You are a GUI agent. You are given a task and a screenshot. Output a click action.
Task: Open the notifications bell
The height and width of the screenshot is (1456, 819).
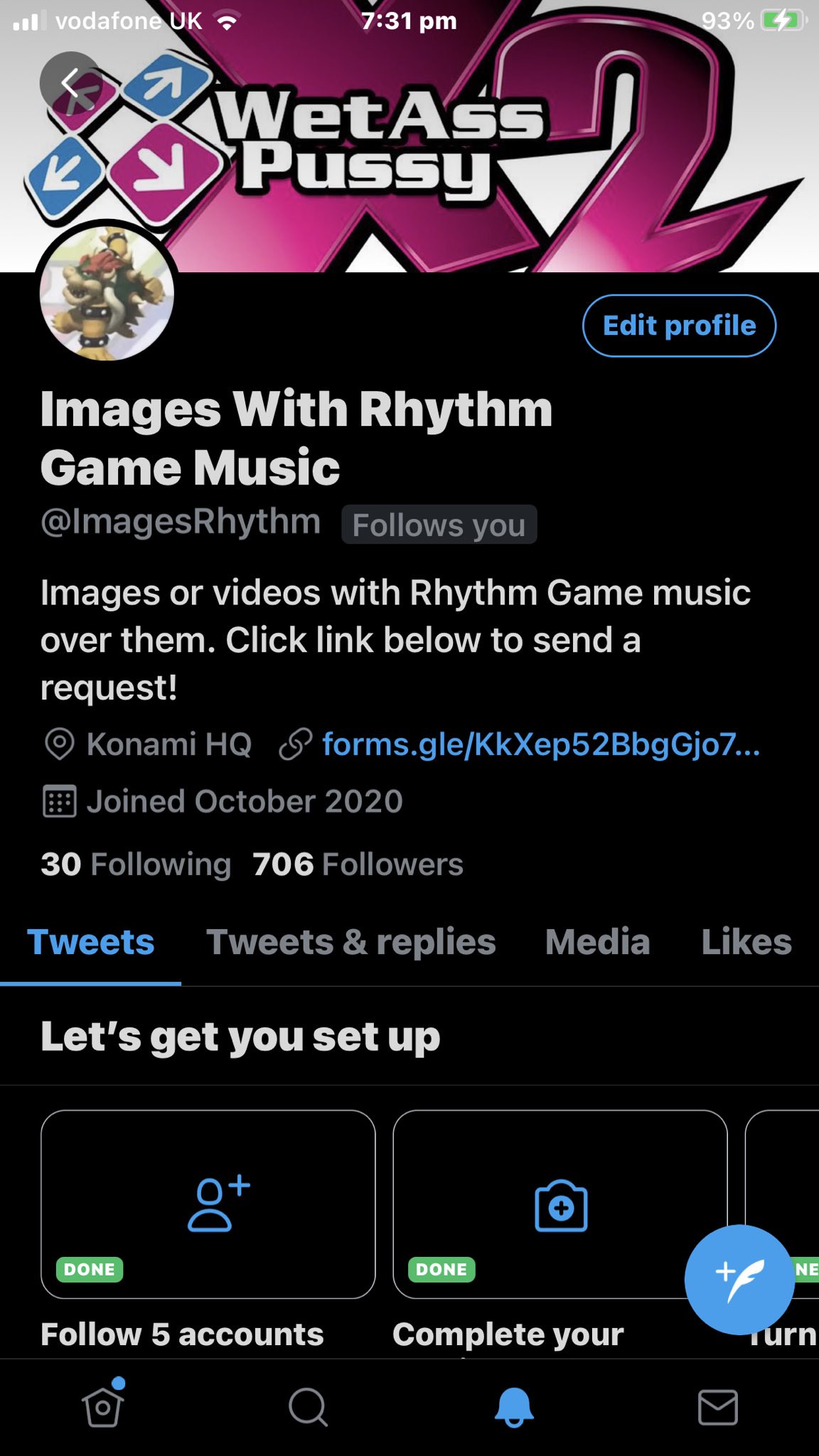tap(513, 1407)
